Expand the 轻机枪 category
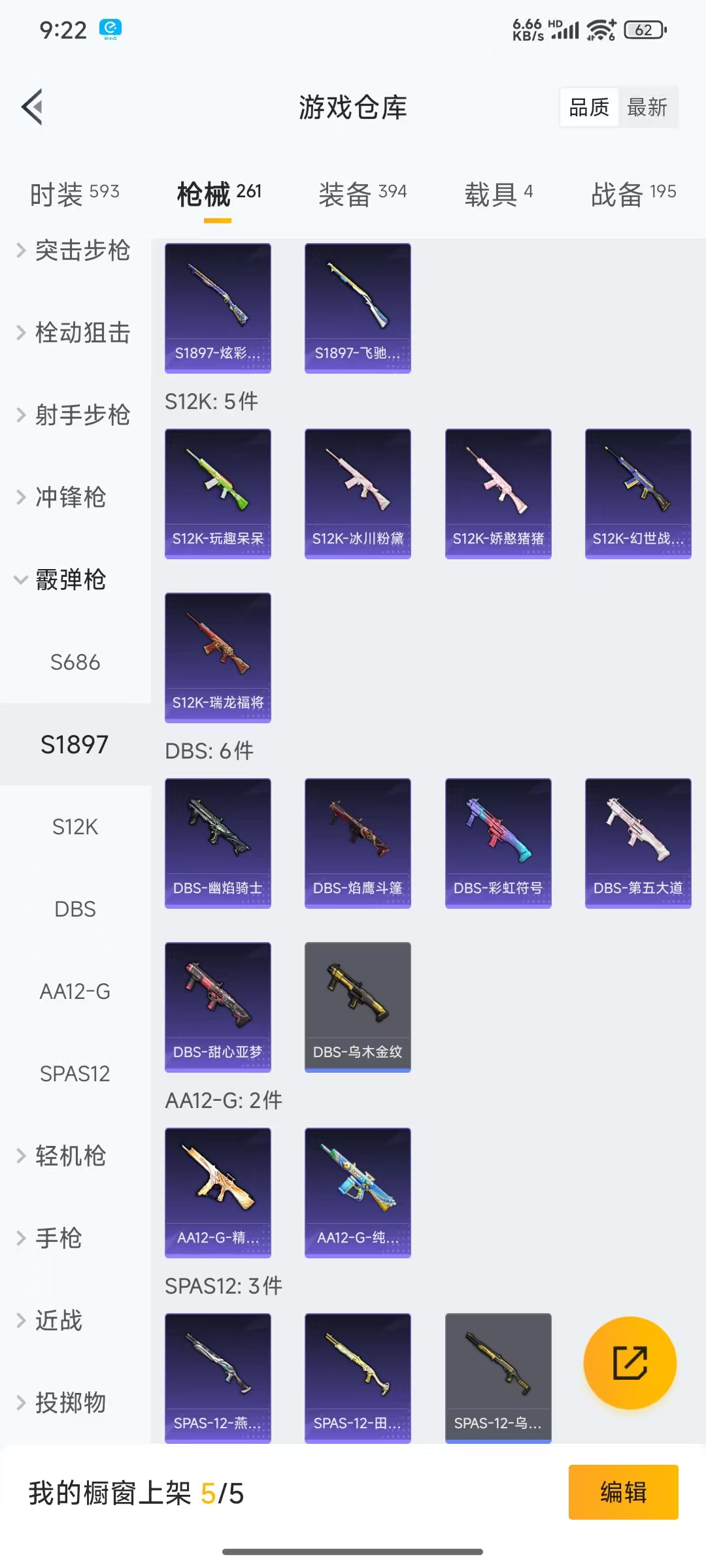706x1568 pixels. pos(71,1156)
